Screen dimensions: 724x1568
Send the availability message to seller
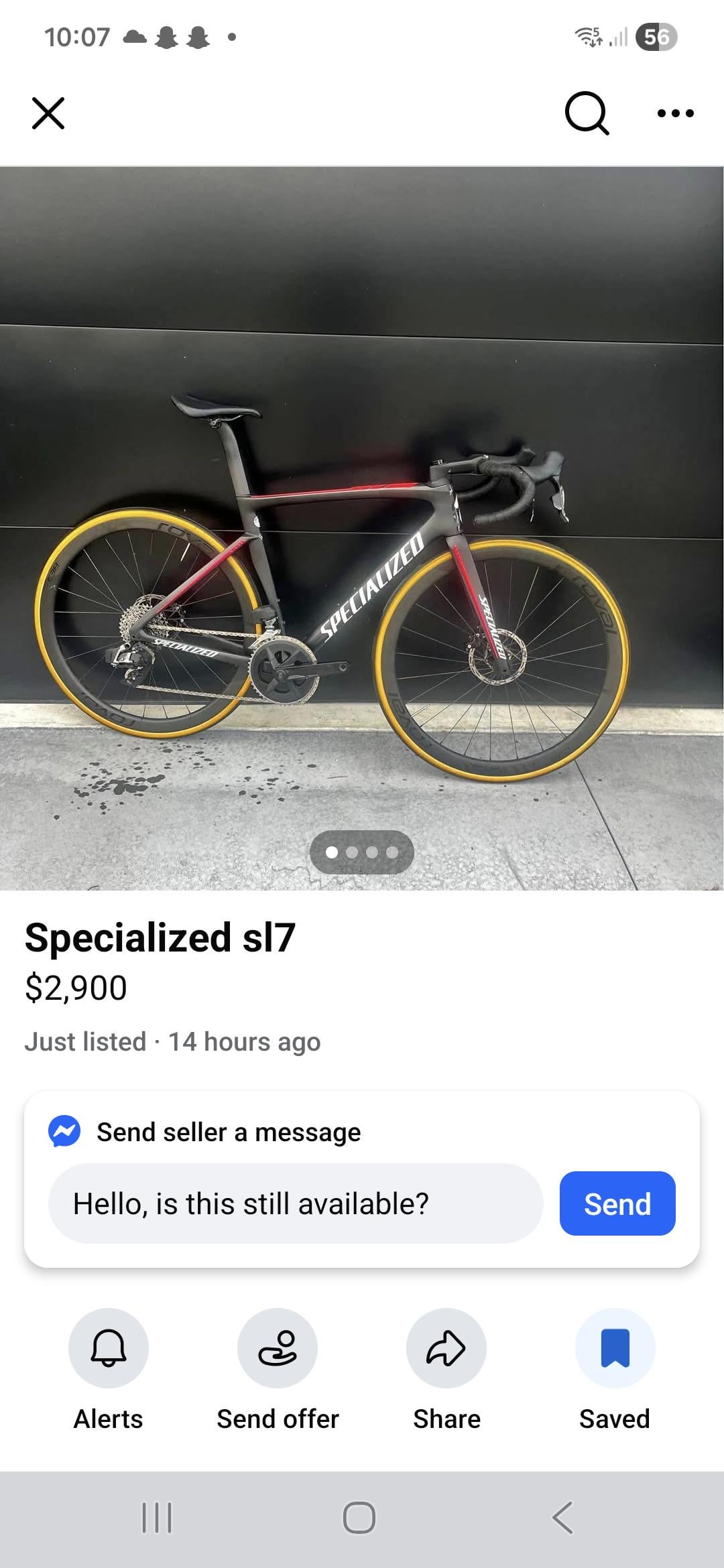click(x=617, y=1203)
